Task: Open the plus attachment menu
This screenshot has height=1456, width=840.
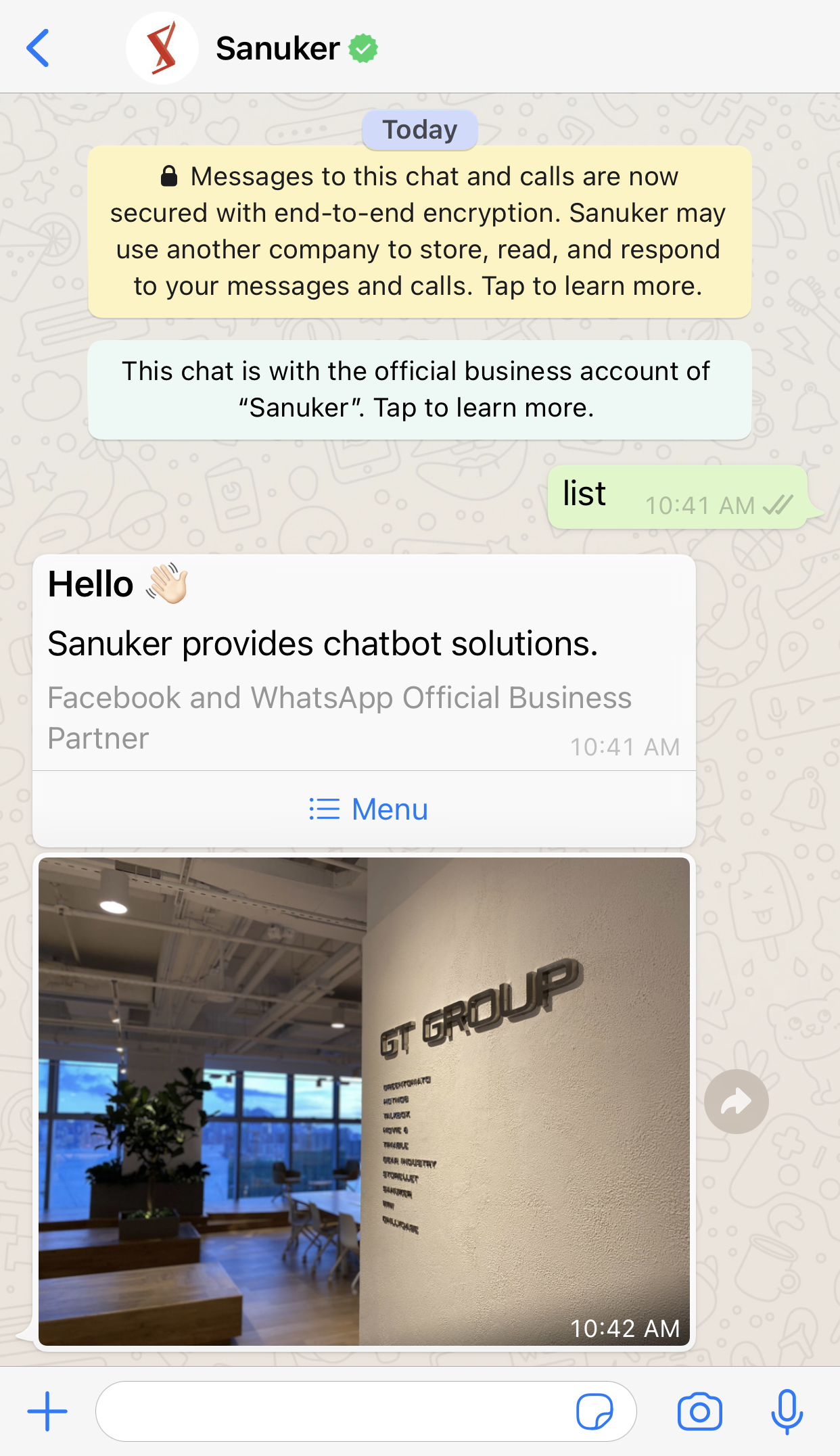Action: pos(47,1411)
